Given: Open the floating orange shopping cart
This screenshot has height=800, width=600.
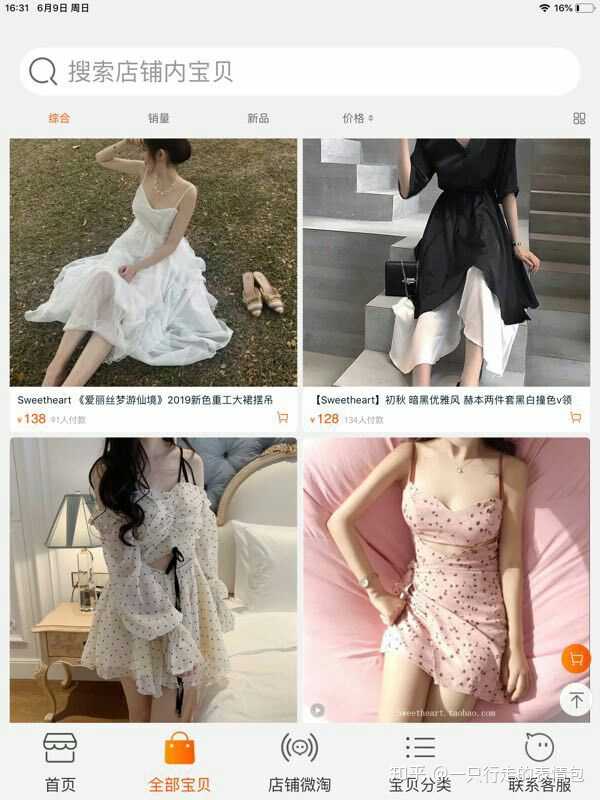Looking at the screenshot, I should (x=575, y=659).
